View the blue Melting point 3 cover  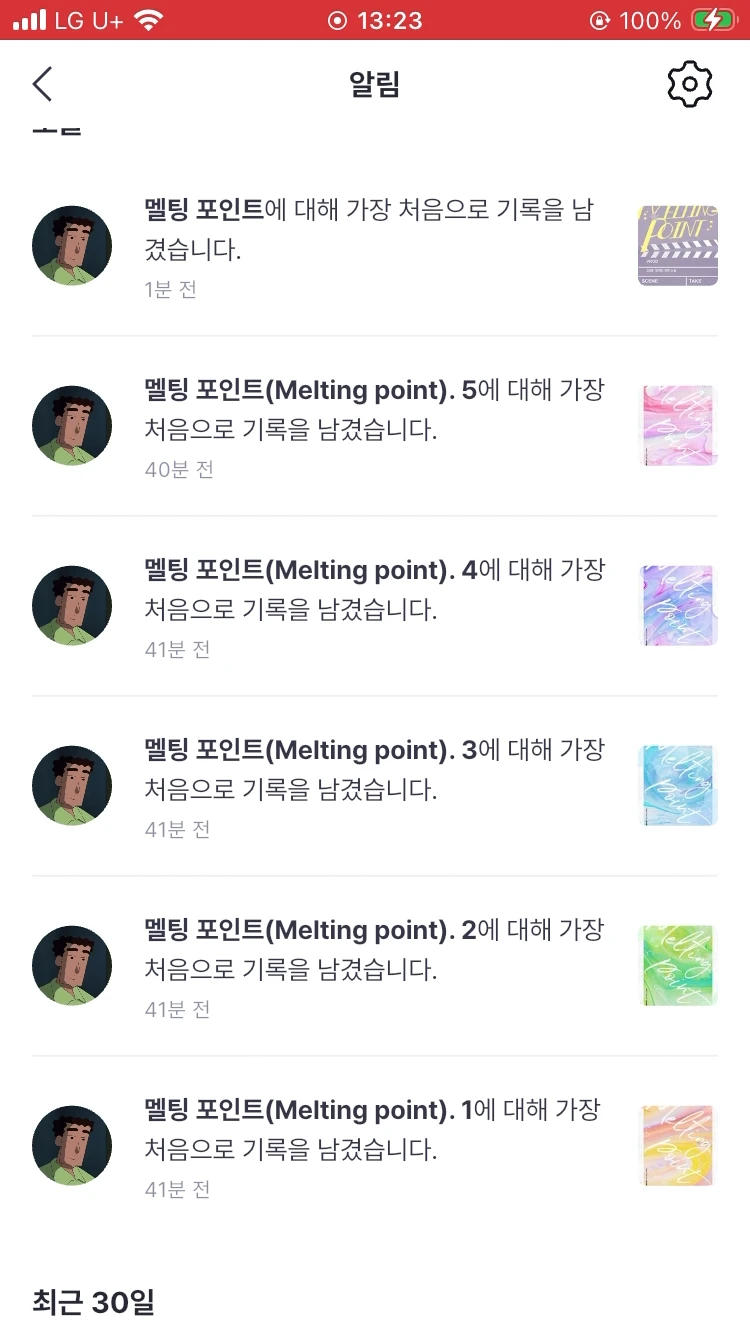pos(678,786)
